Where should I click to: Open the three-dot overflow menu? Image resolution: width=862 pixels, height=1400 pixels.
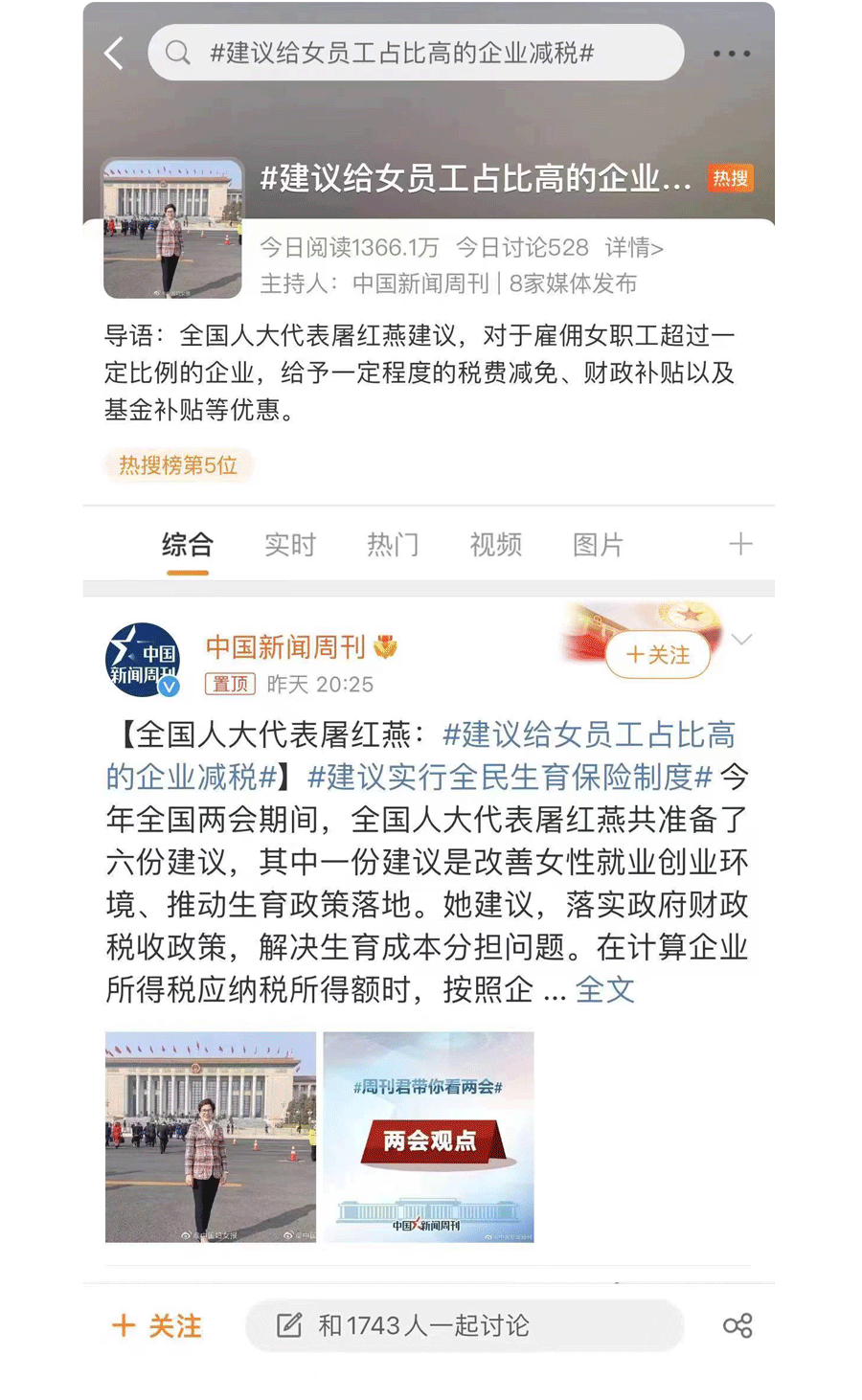pyautogui.click(x=731, y=54)
